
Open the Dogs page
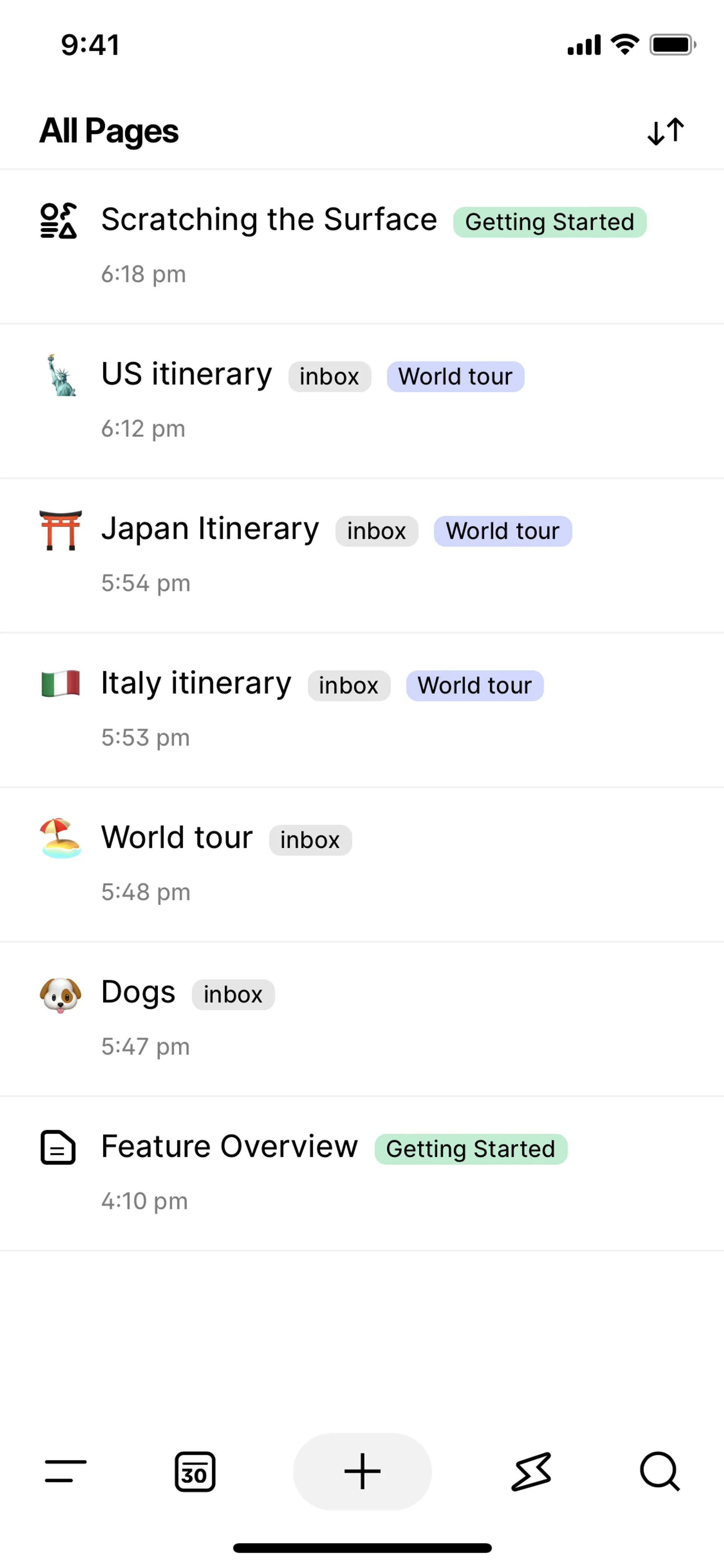coord(138,993)
